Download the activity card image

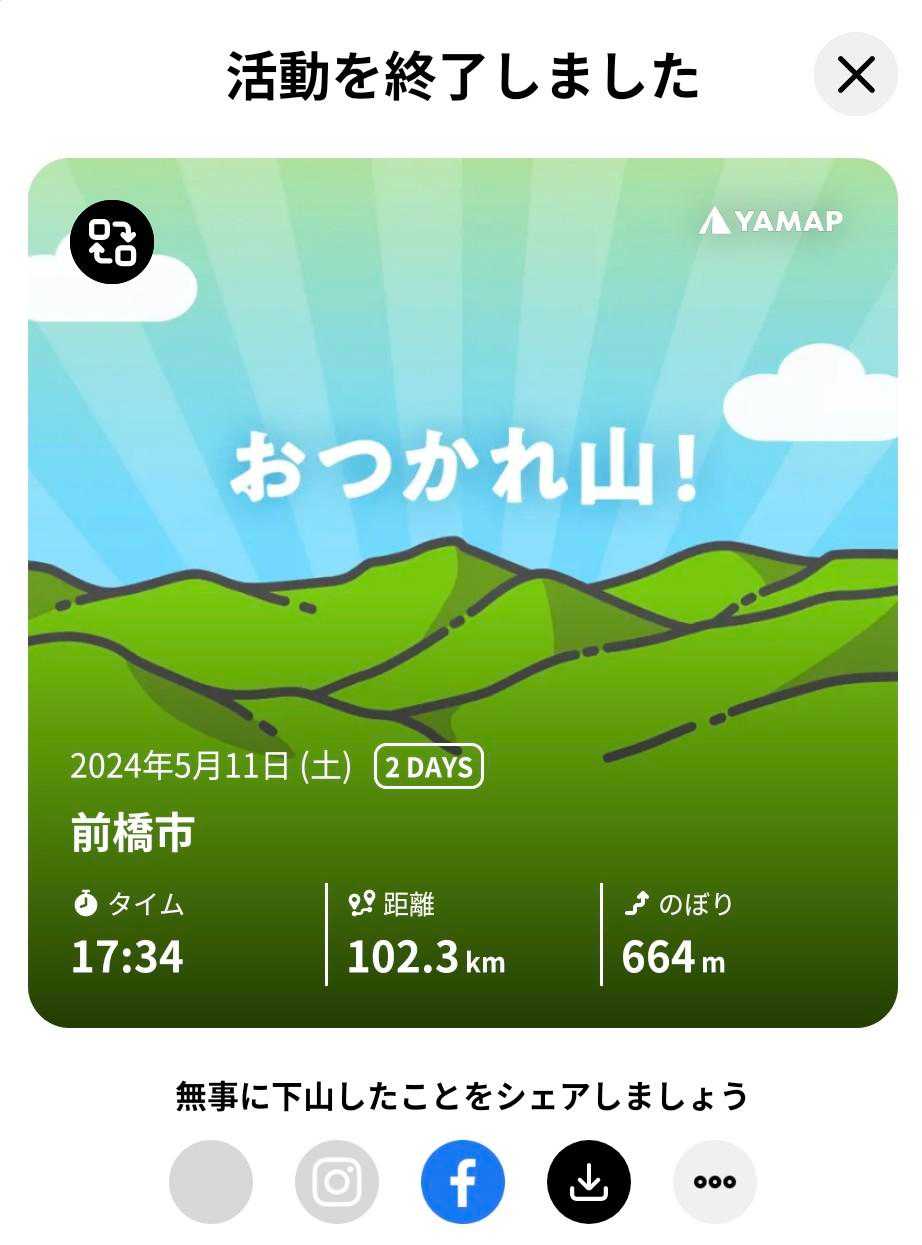coord(589,1182)
